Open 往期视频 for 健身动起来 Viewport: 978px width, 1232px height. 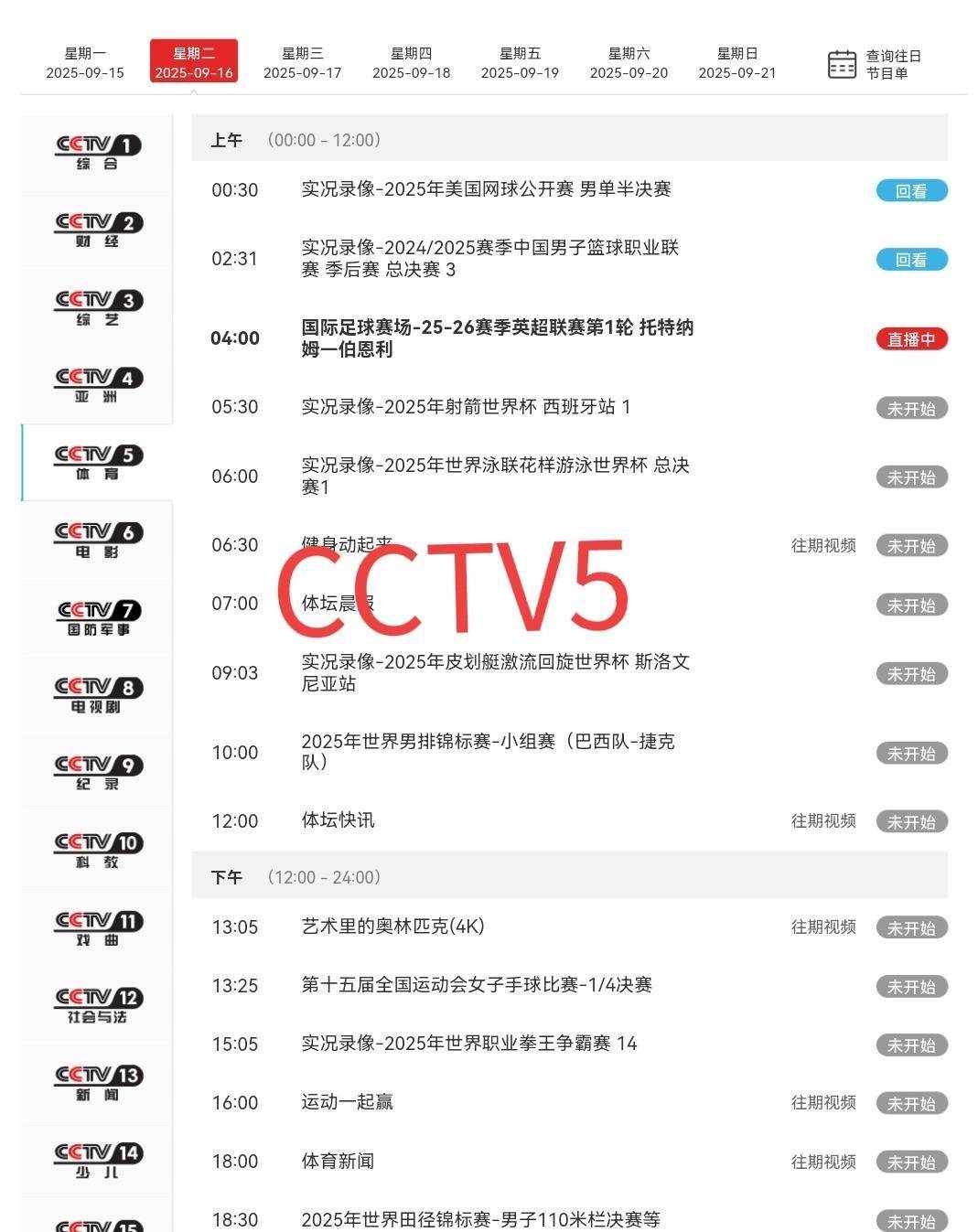823,546
